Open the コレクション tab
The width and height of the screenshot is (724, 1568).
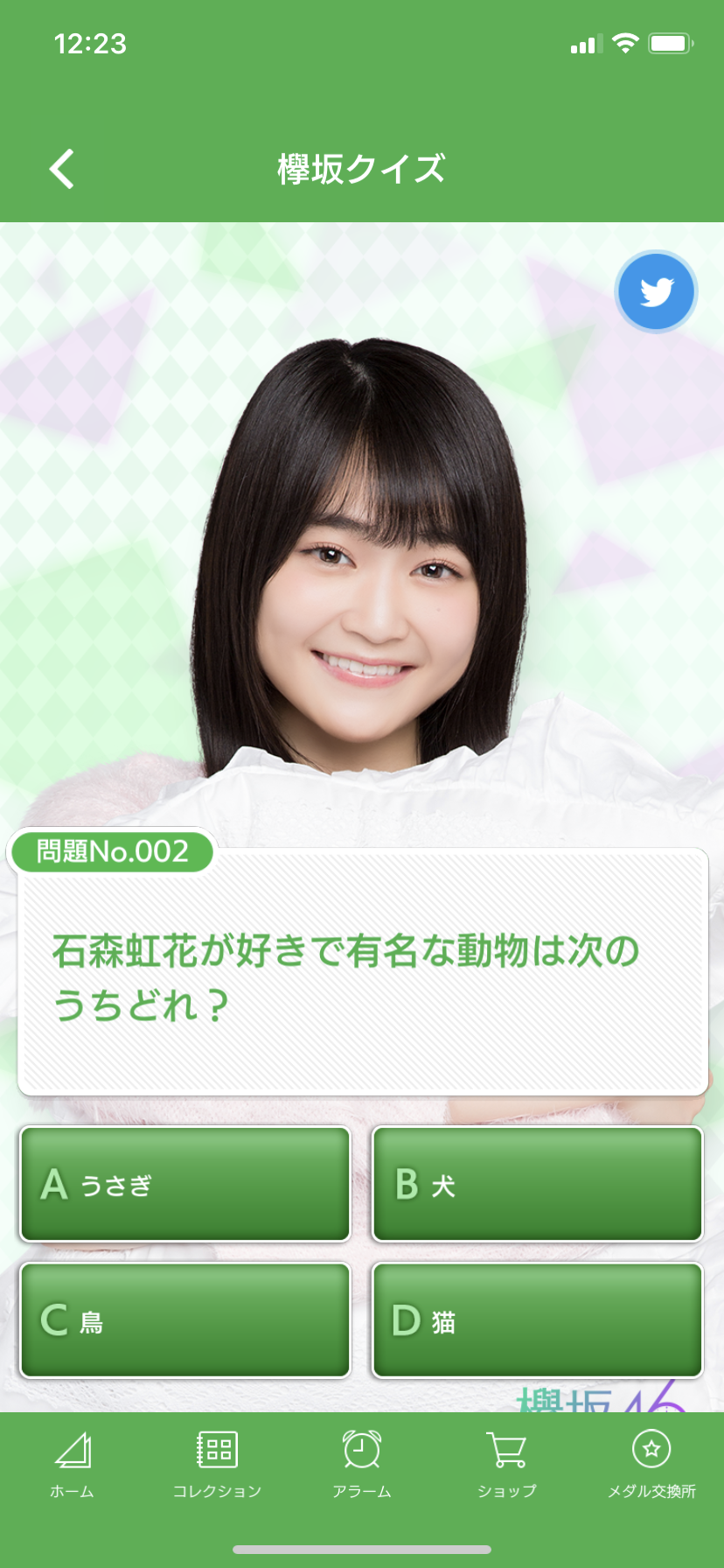tap(217, 1464)
